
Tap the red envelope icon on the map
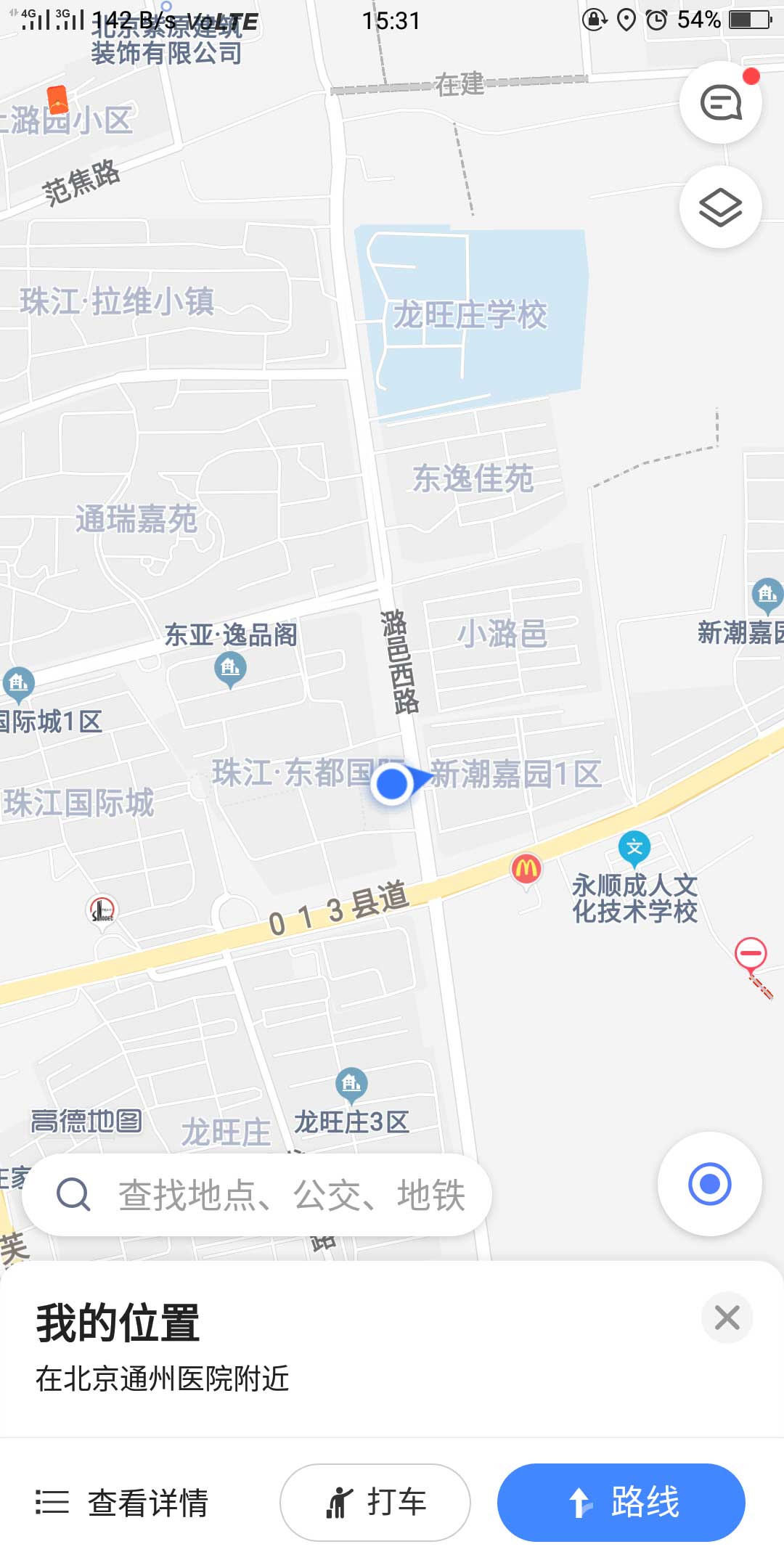pos(57,100)
